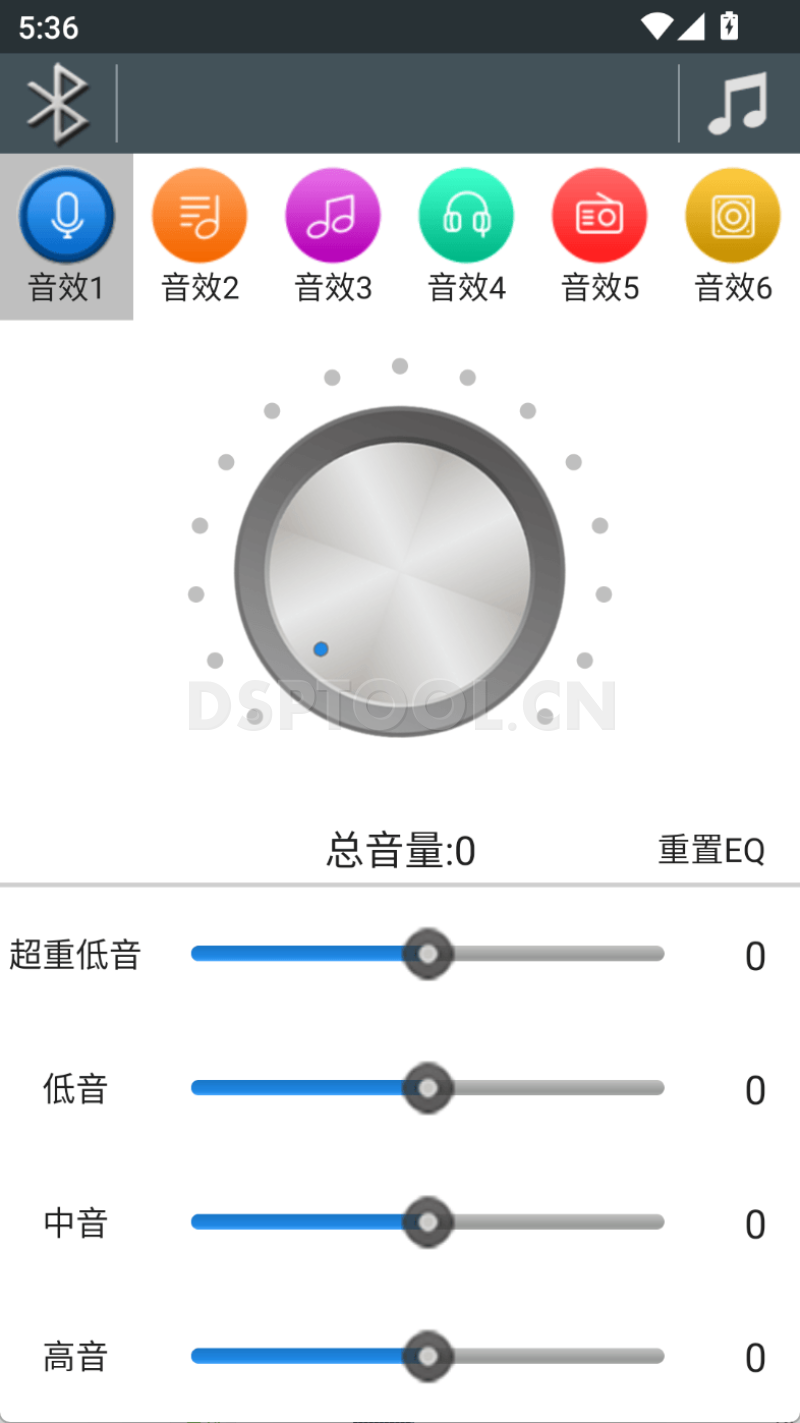Tap the Bluetooth icon in the toolbar
The width and height of the screenshot is (800, 1423).
(x=58, y=103)
